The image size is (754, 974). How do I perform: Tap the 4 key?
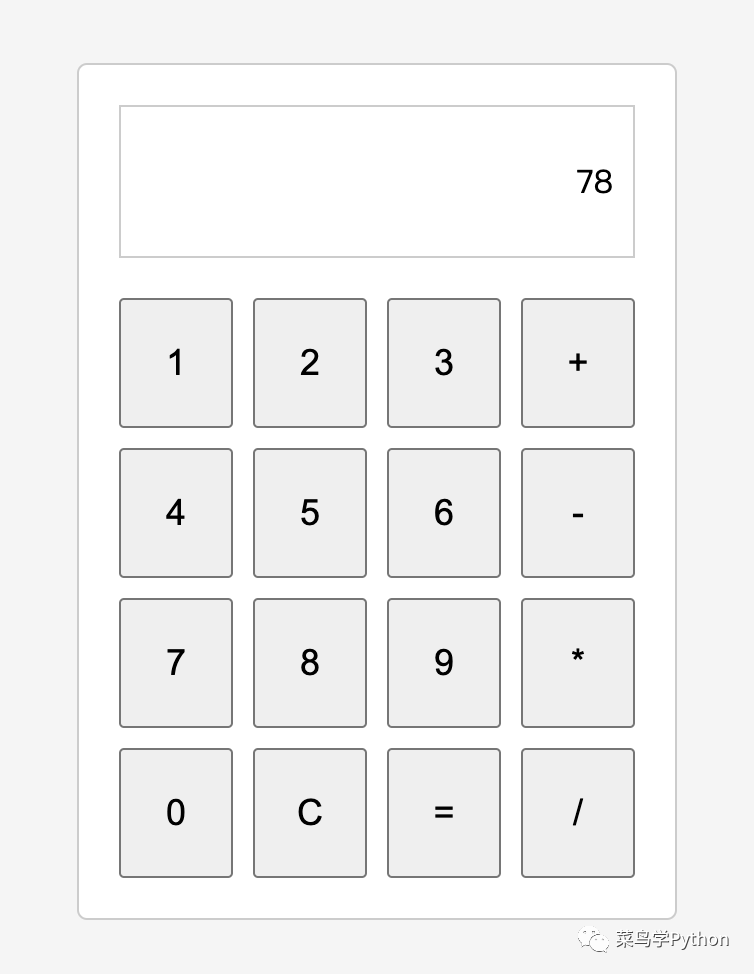tap(176, 513)
